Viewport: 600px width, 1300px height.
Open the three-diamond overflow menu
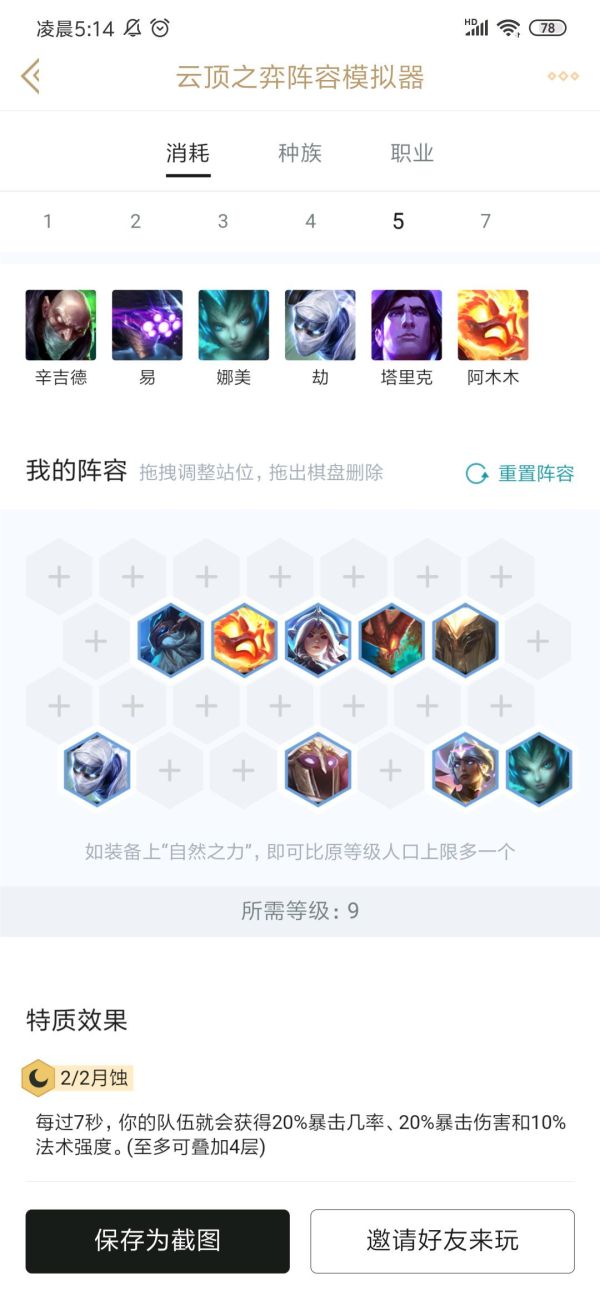(562, 76)
